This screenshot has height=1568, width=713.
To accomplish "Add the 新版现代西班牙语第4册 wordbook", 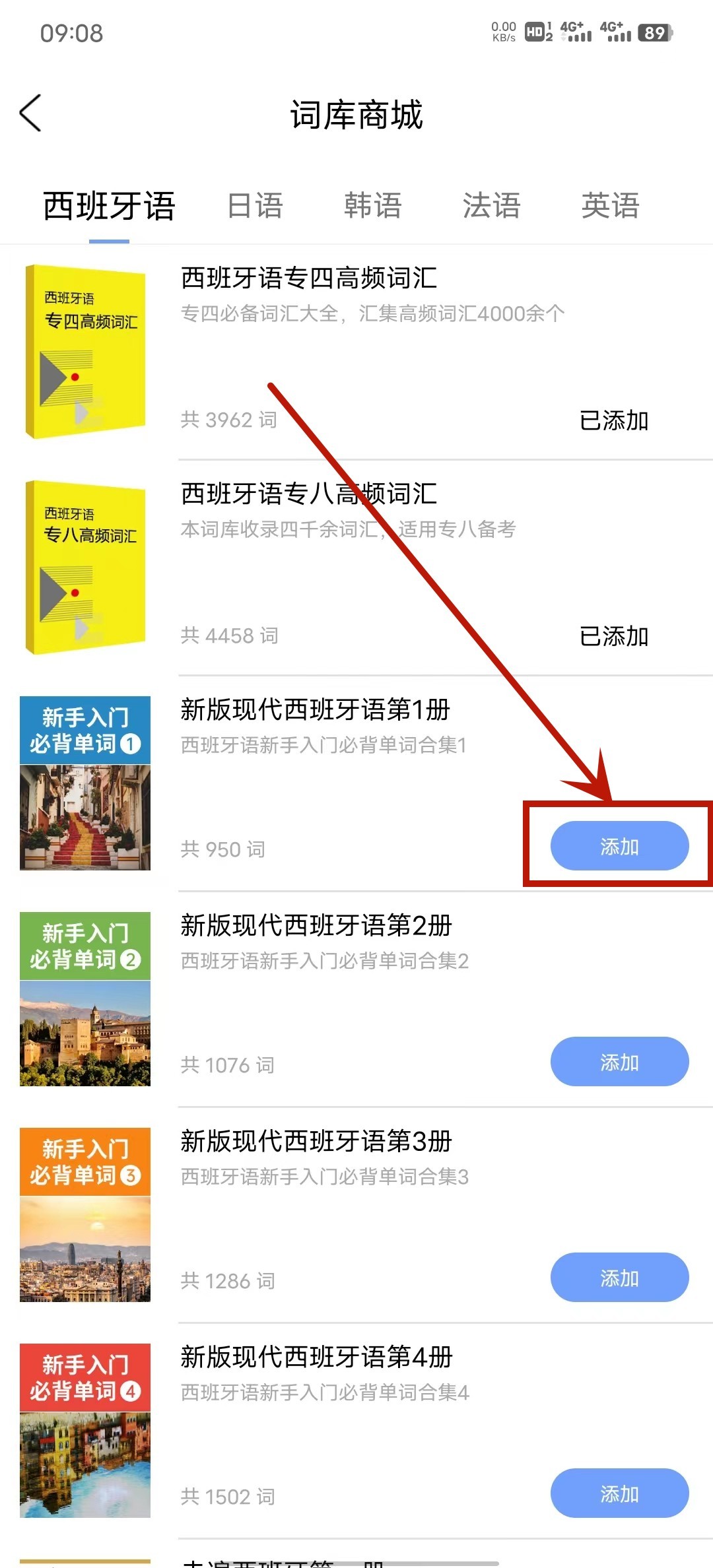I will [619, 1493].
